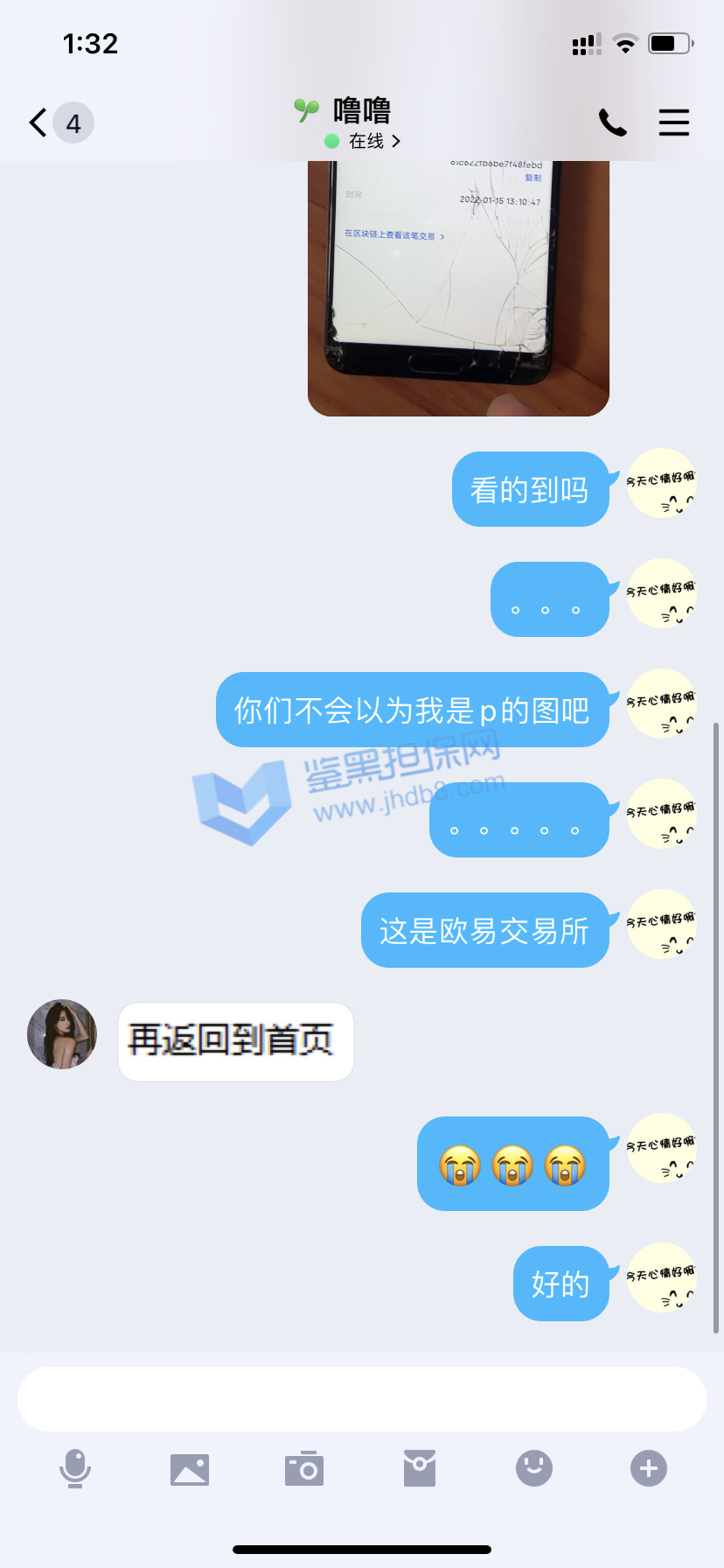
Task: Open the photo gallery picker
Action: pos(190,1469)
